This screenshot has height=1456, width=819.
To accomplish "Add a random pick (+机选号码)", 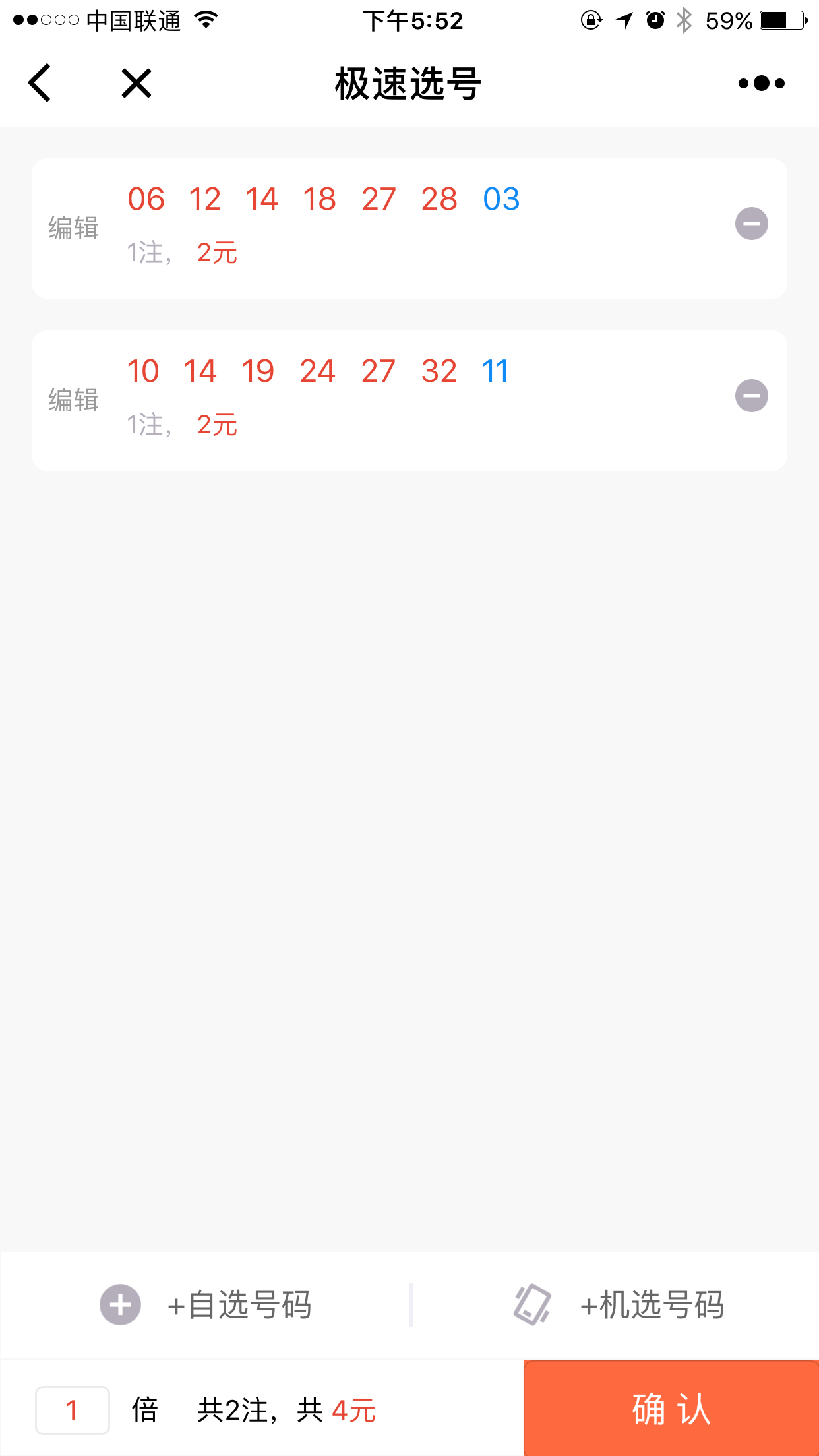I will click(619, 1305).
